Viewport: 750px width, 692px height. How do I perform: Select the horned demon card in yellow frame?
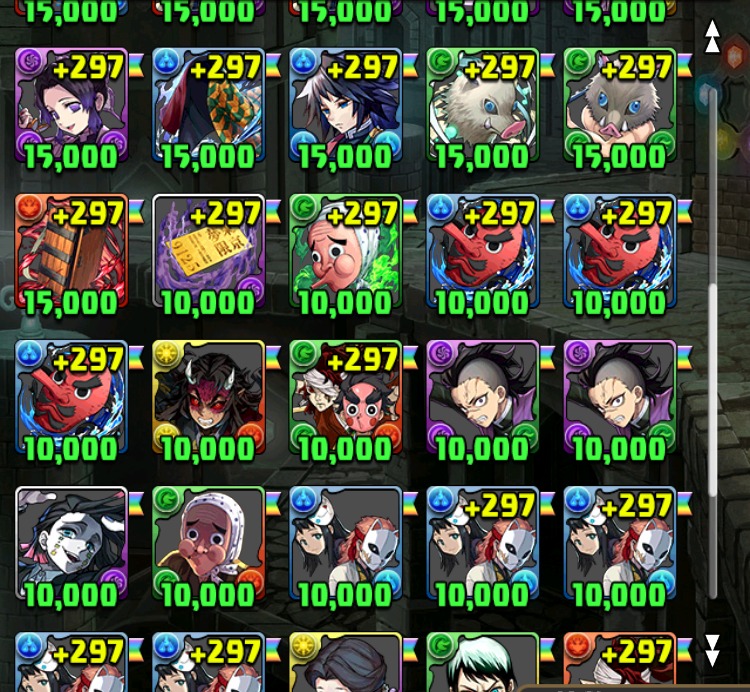[x=208, y=397]
